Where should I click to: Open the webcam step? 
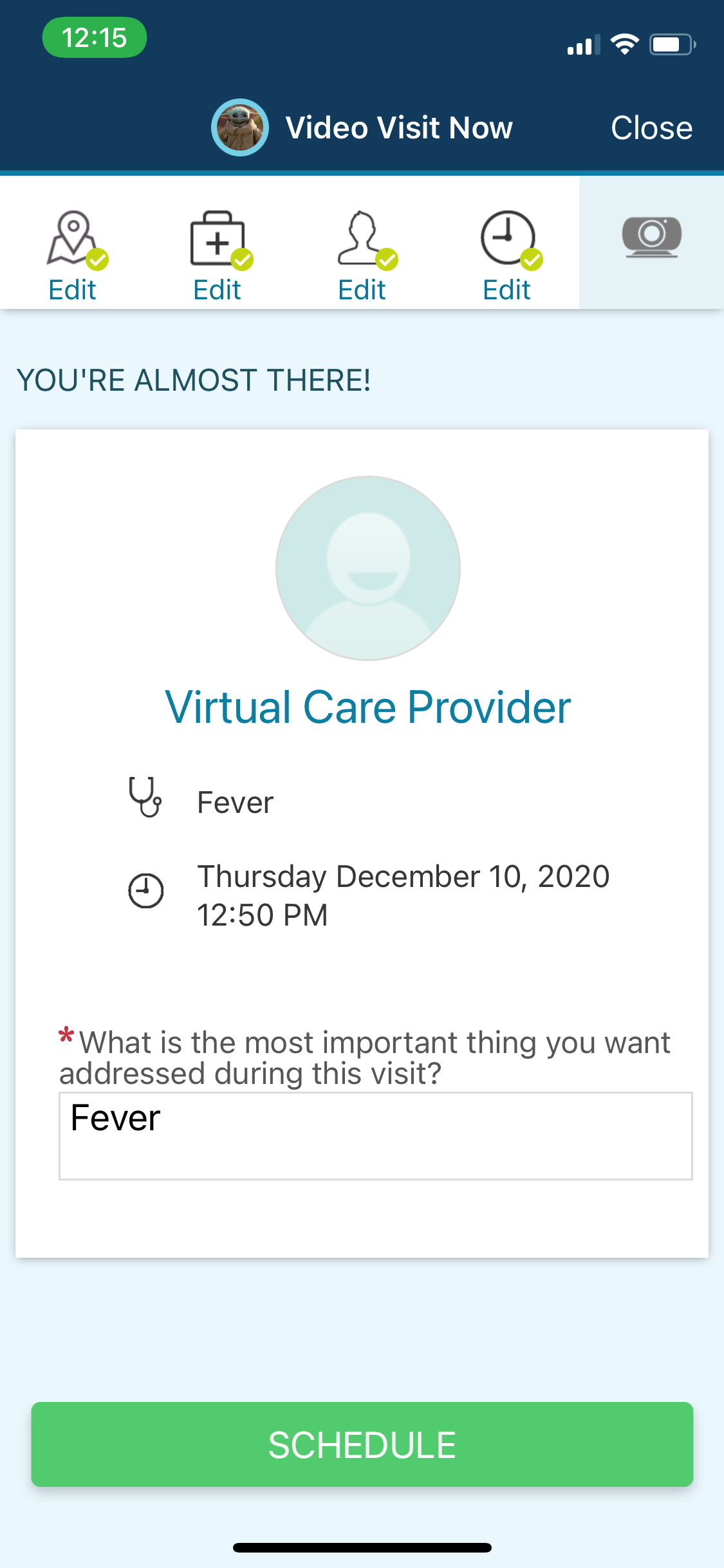coord(651,238)
